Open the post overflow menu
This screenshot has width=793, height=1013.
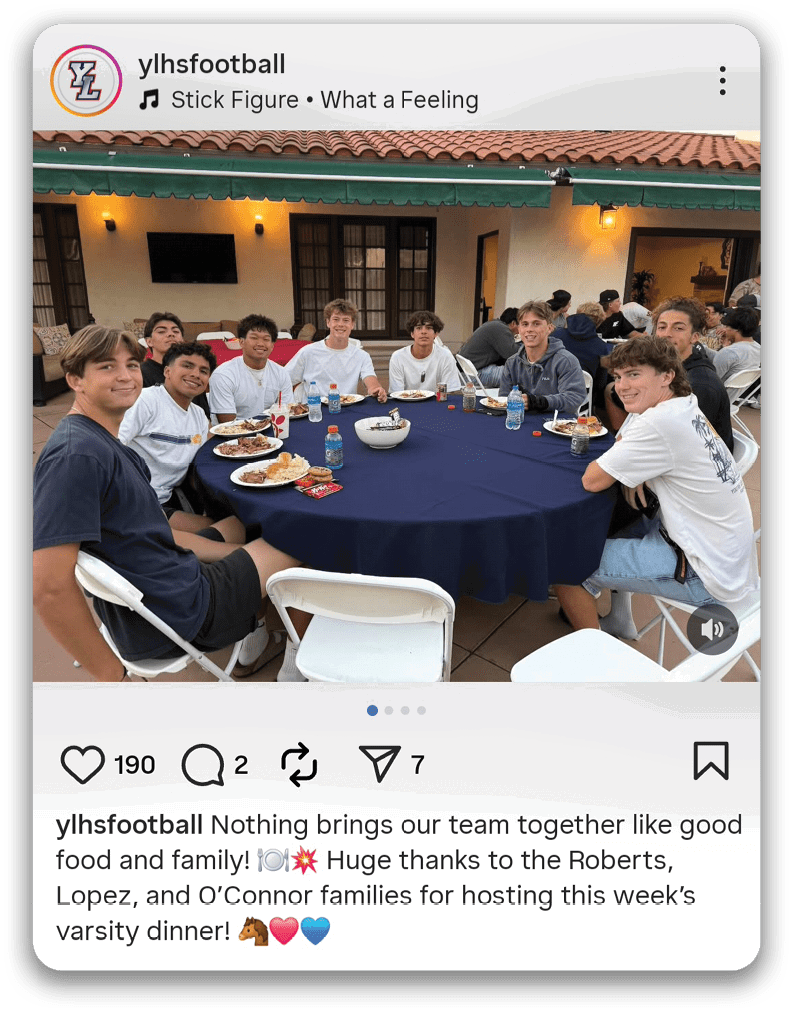[722, 81]
